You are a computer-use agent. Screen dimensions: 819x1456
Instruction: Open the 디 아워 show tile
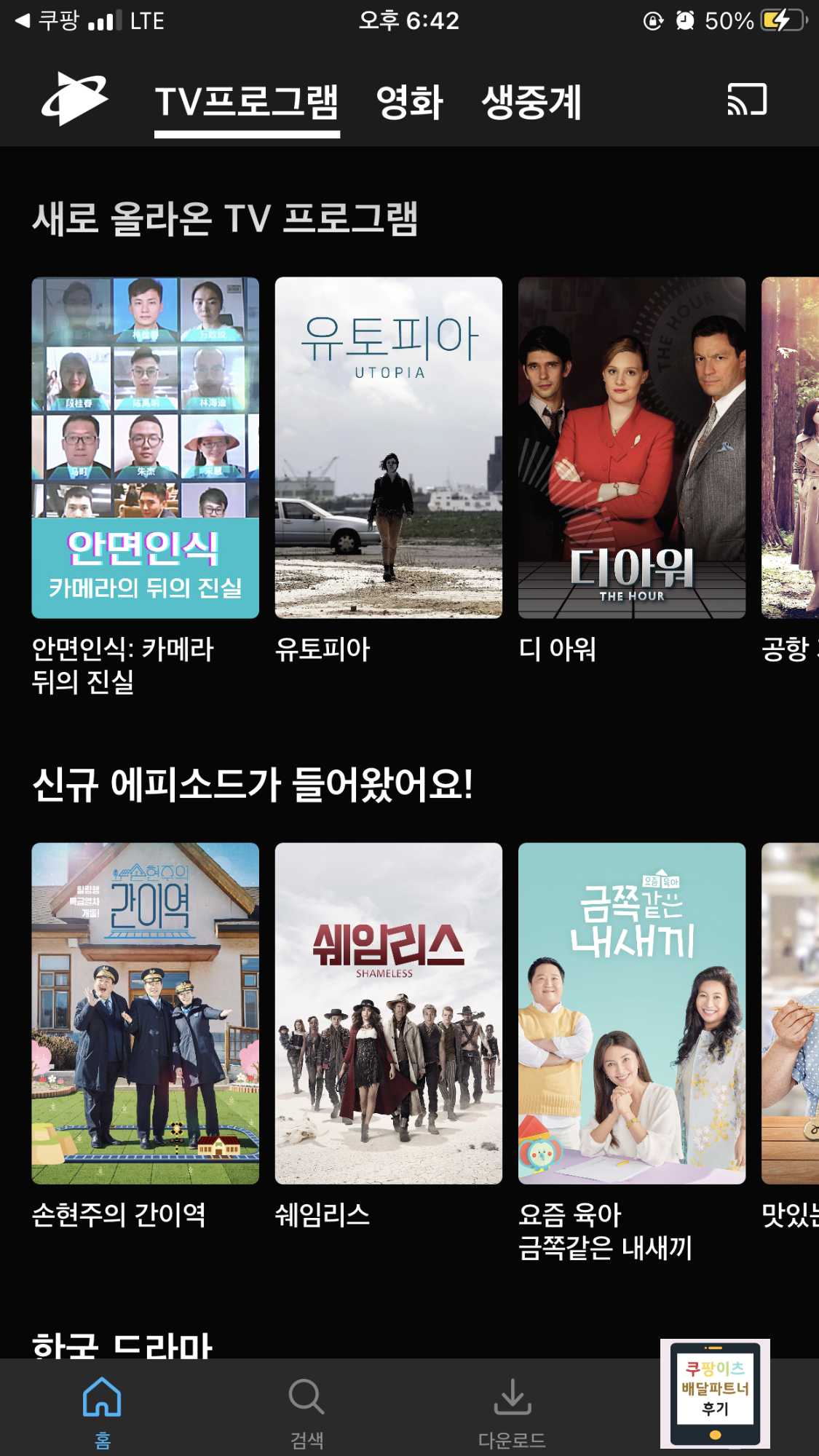632,448
